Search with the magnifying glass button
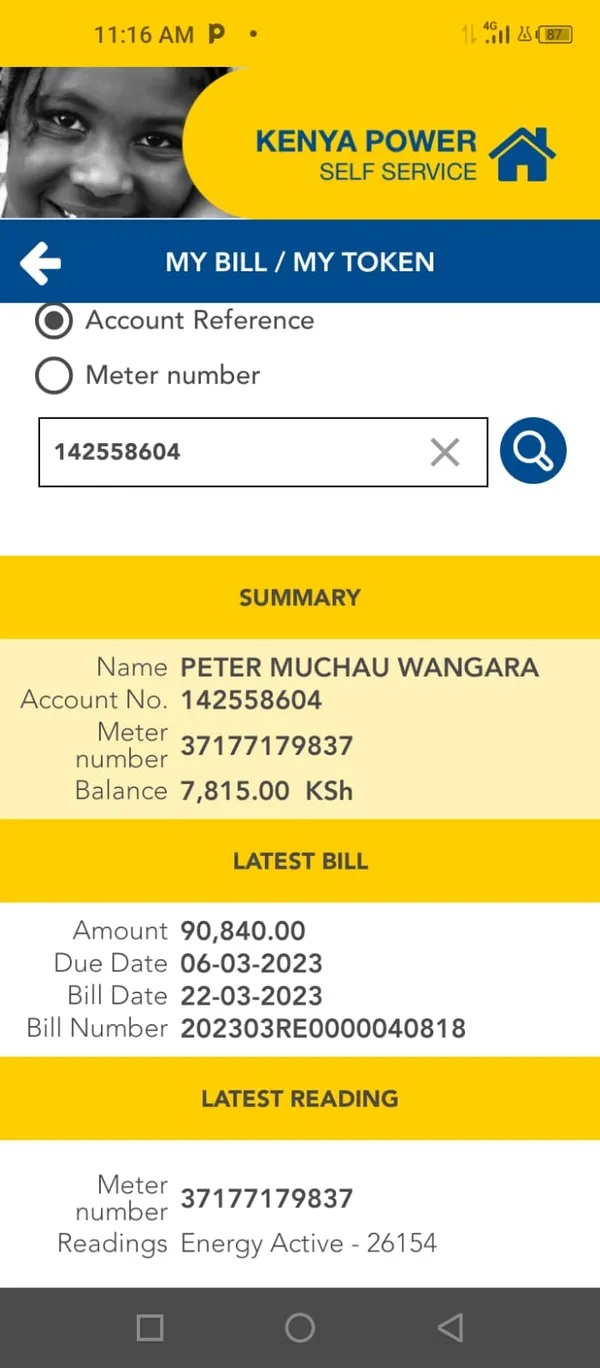This screenshot has height=1368, width=600. pos(533,451)
